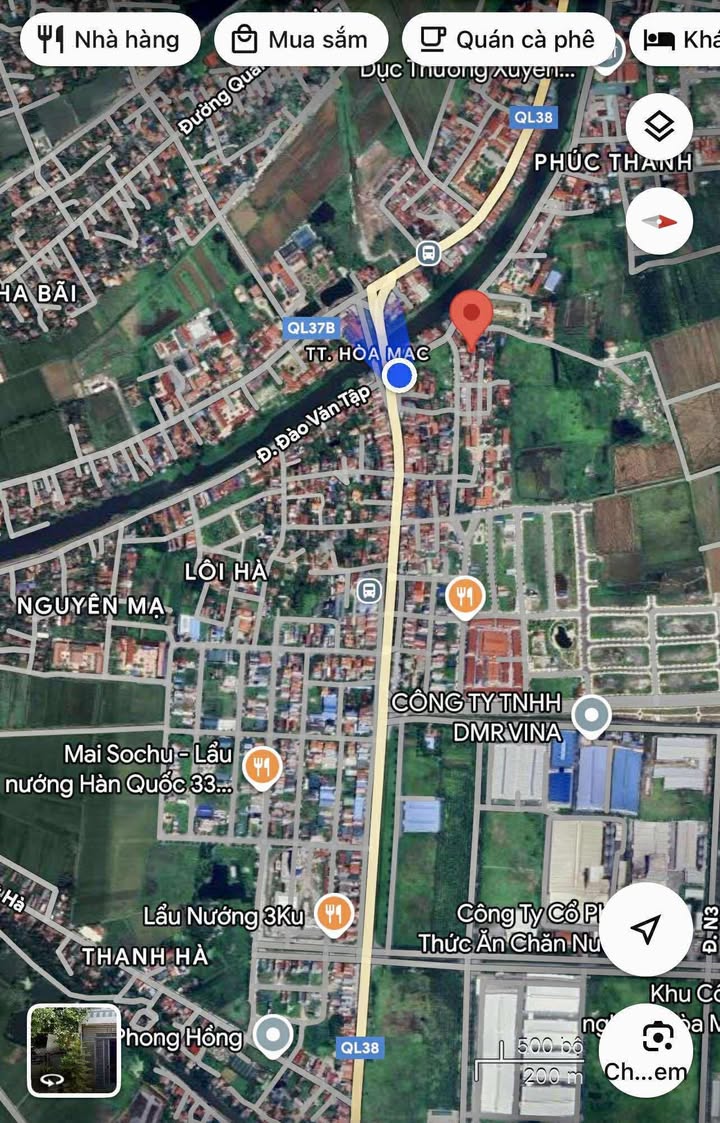Center map on my current location
The image size is (720, 1123).
pyautogui.click(x=646, y=929)
